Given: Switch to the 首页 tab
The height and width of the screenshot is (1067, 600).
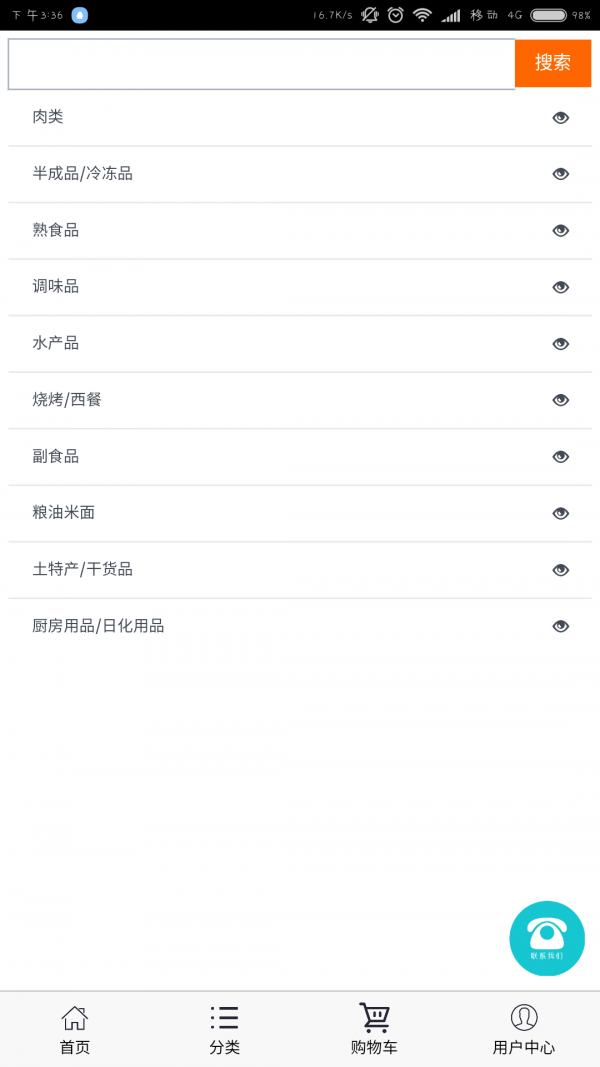Looking at the screenshot, I should click(75, 1030).
